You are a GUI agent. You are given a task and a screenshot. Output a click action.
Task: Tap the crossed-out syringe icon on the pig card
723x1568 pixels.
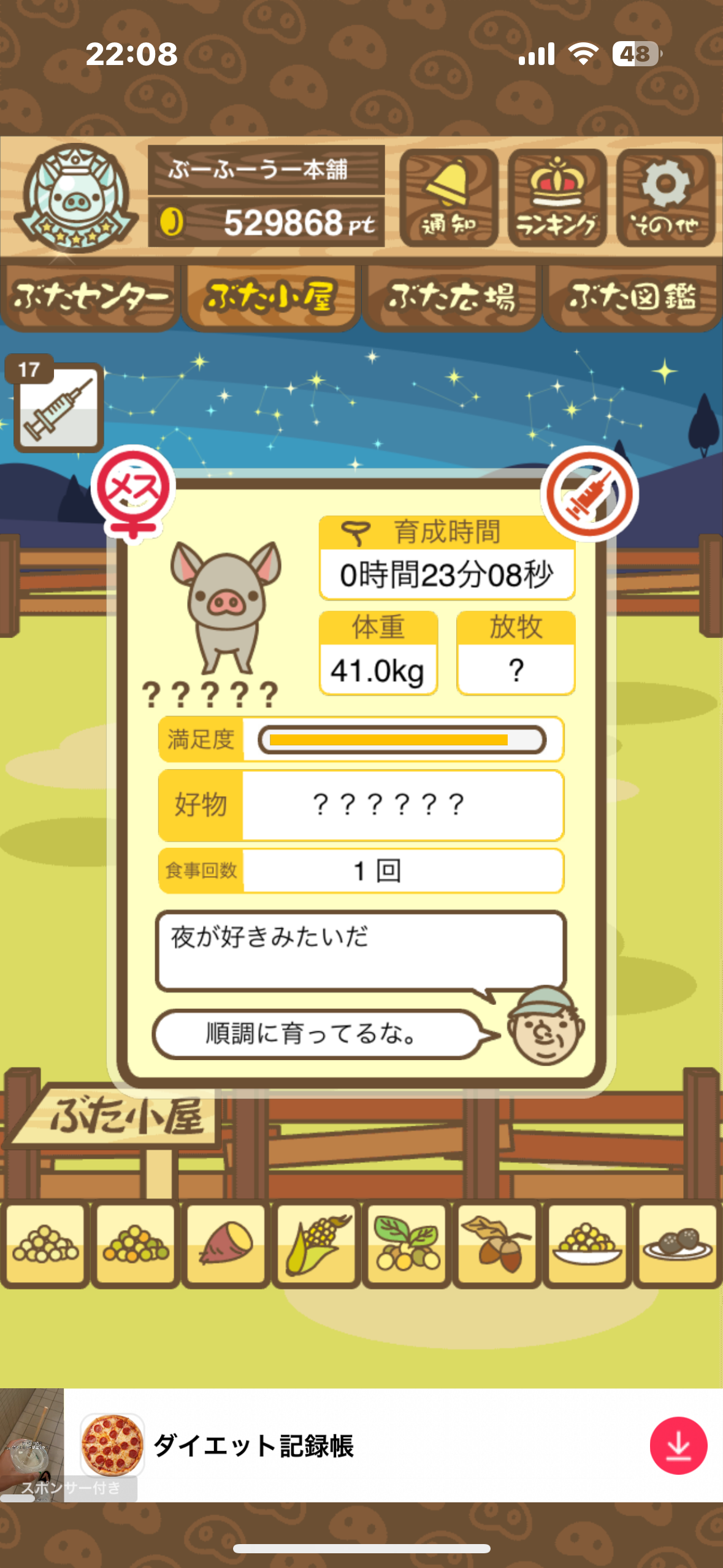tap(589, 494)
